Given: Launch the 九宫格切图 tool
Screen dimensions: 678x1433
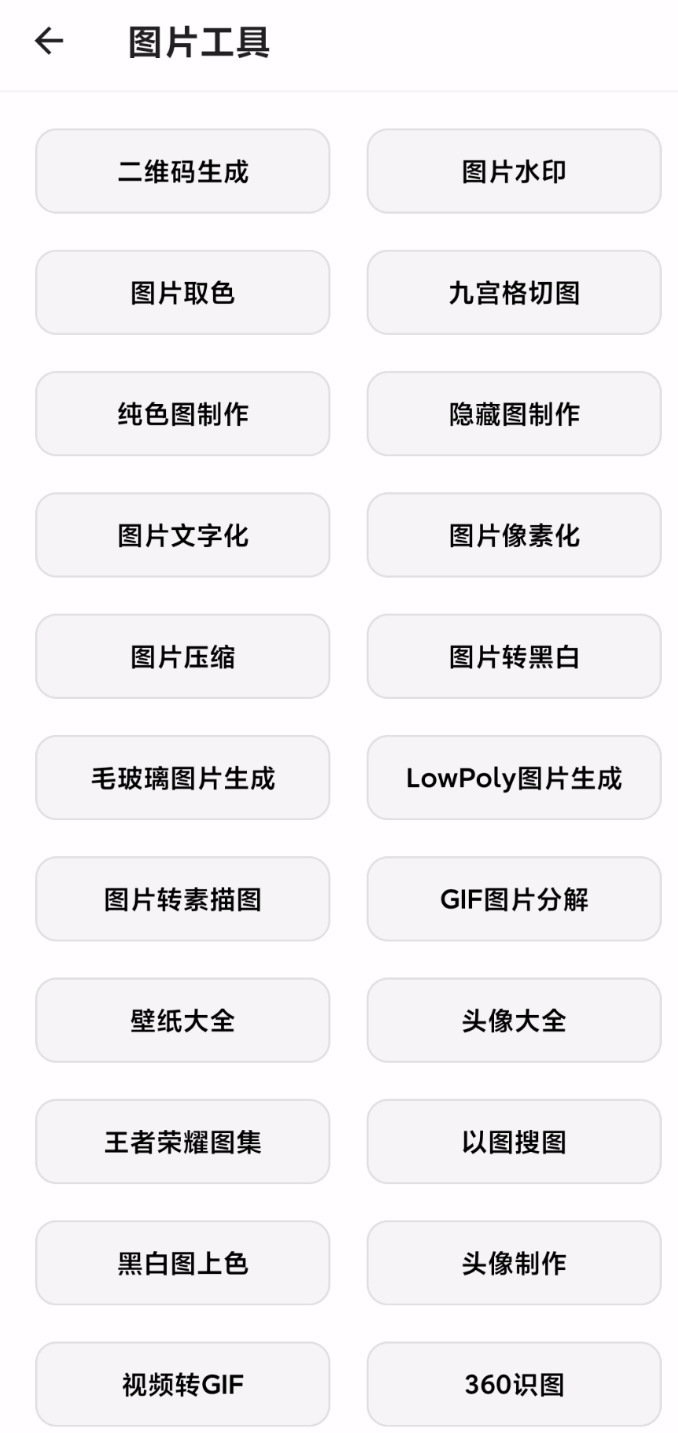Looking at the screenshot, I should 514,292.
